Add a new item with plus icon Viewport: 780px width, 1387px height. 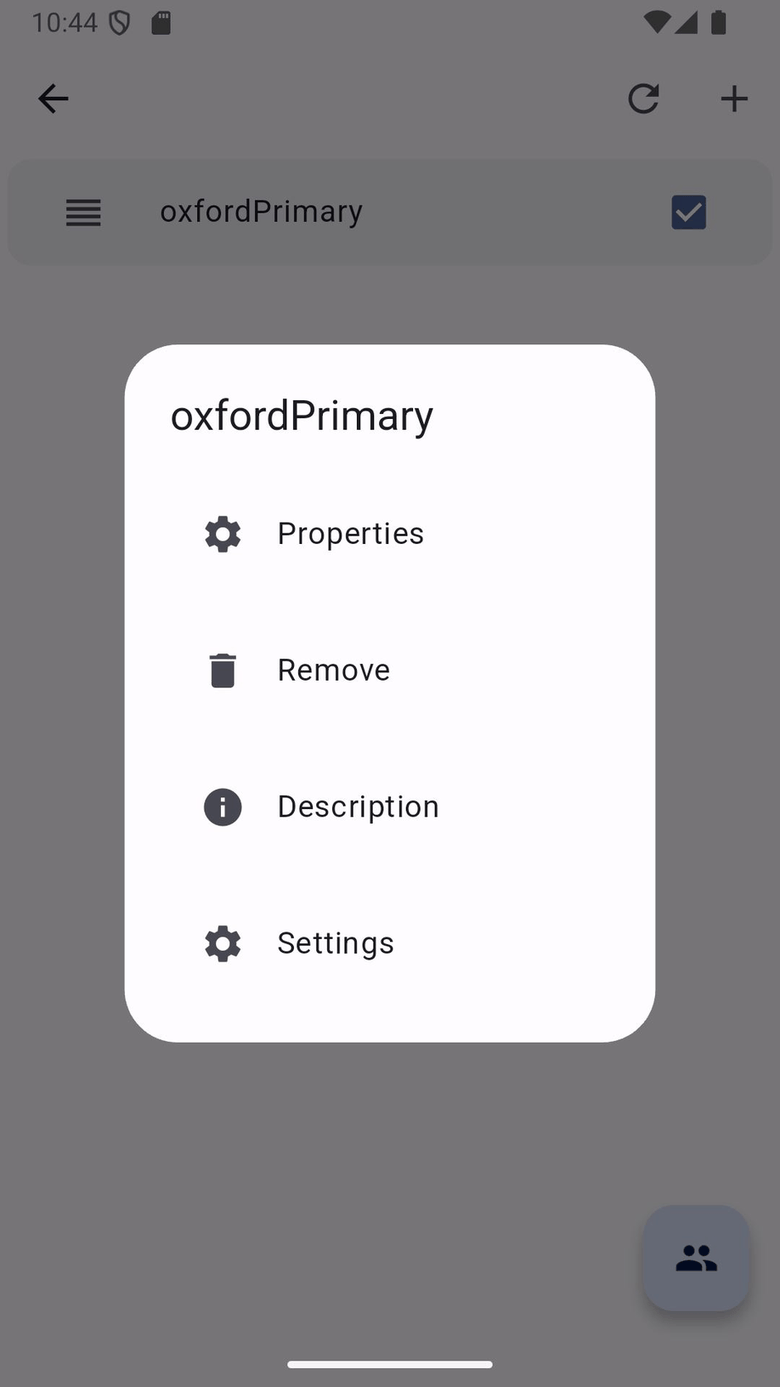click(x=734, y=98)
